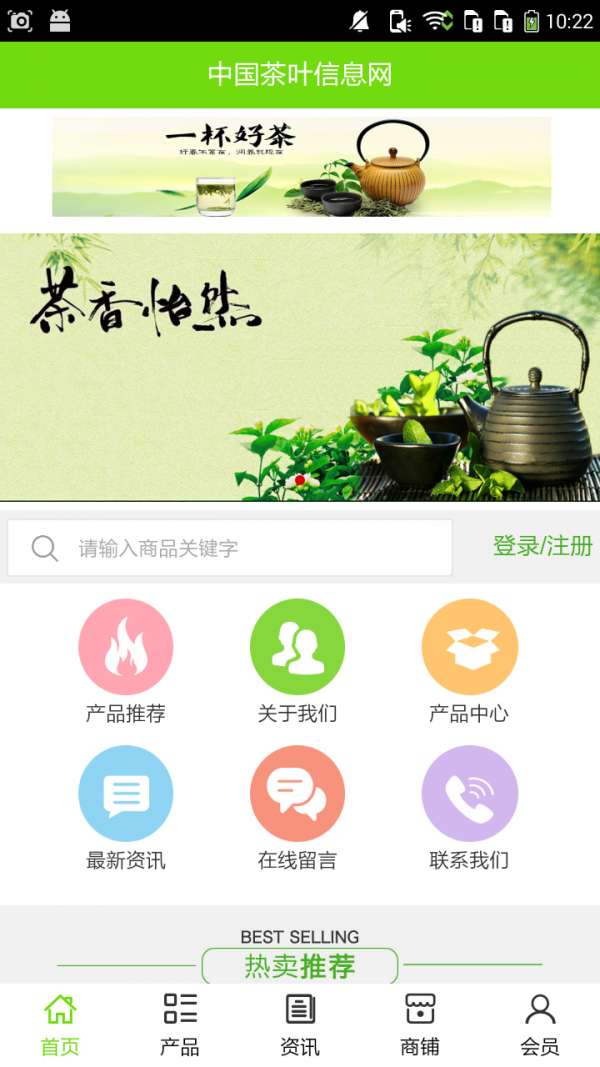Open the 茶香怡然 carousel banner
The image size is (600, 1067).
pyautogui.click(x=300, y=366)
